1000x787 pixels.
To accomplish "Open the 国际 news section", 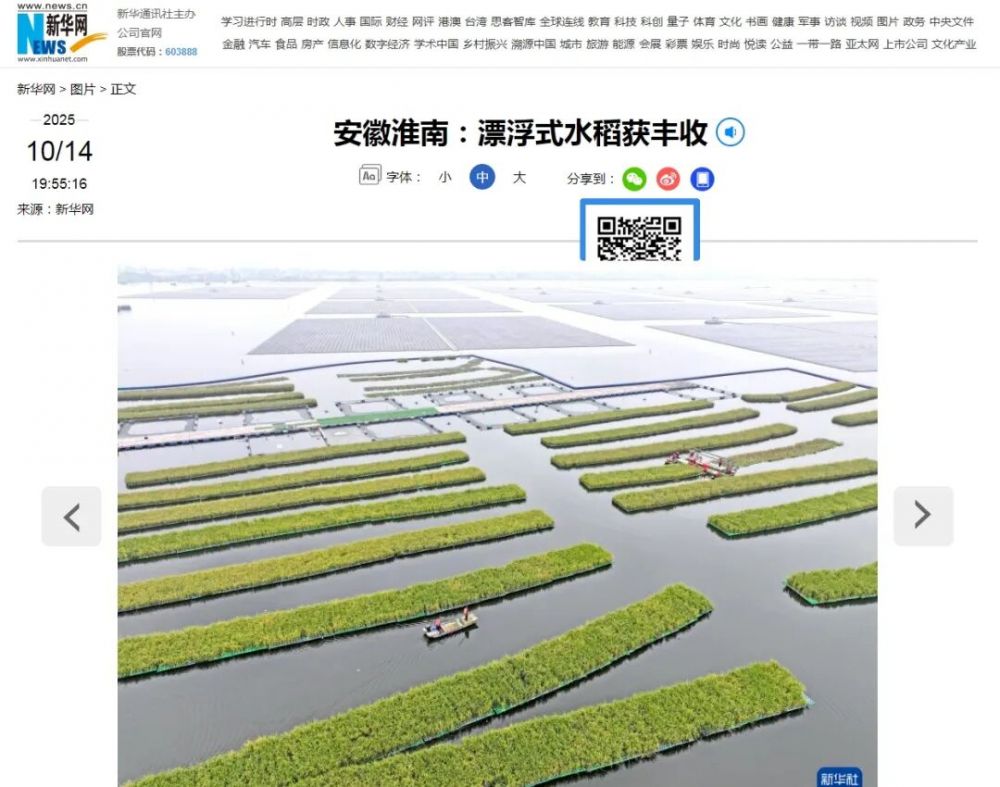I will click(x=370, y=21).
